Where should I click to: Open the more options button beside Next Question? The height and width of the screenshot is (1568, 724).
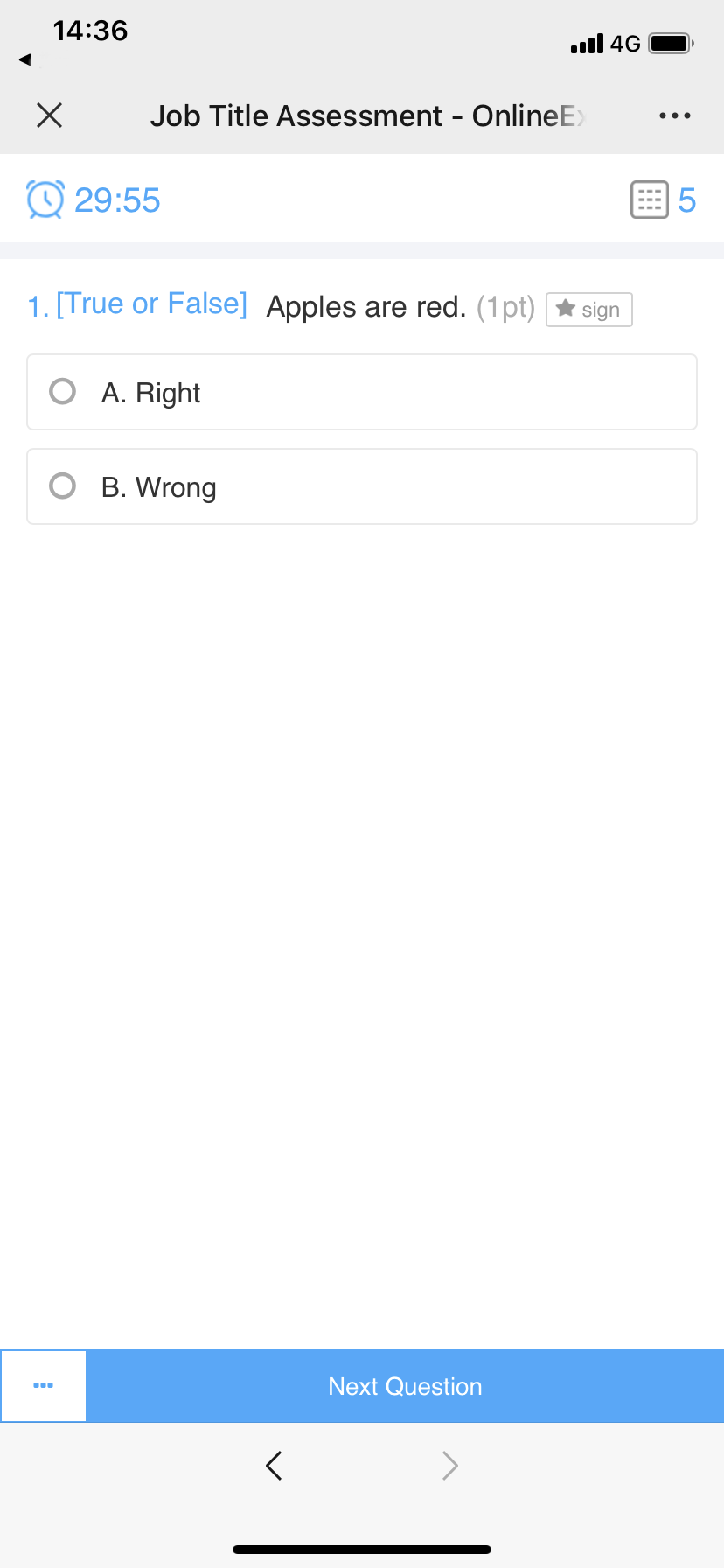[x=43, y=1386]
